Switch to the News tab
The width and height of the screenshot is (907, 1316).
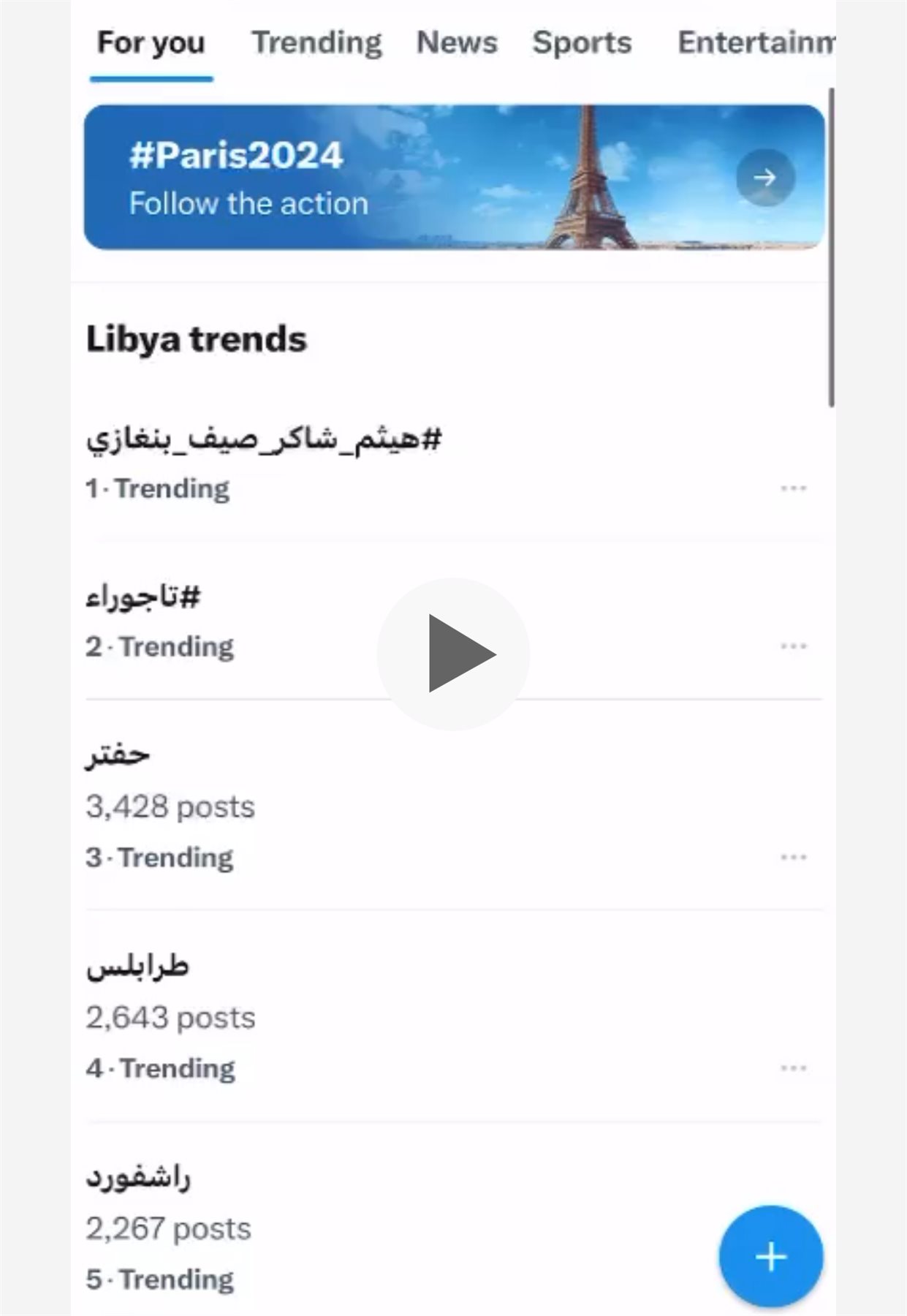tap(457, 43)
